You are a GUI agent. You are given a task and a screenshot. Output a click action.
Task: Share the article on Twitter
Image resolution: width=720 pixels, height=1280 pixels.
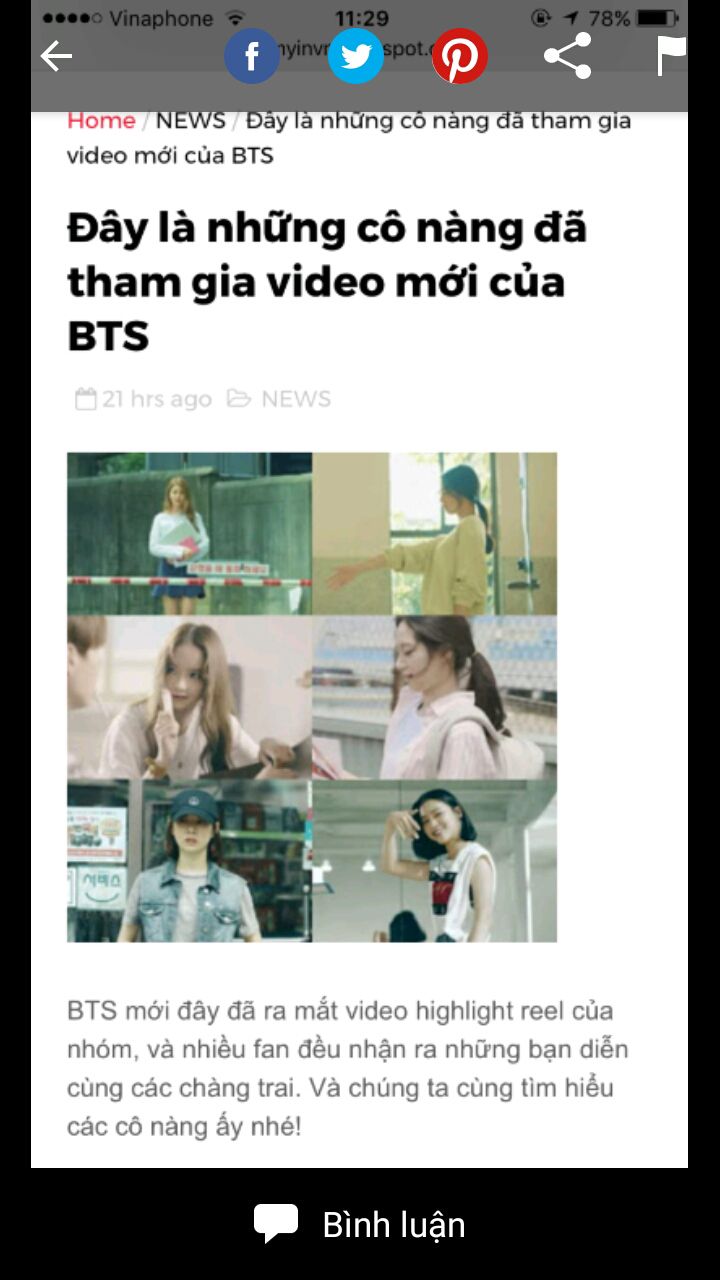355,56
